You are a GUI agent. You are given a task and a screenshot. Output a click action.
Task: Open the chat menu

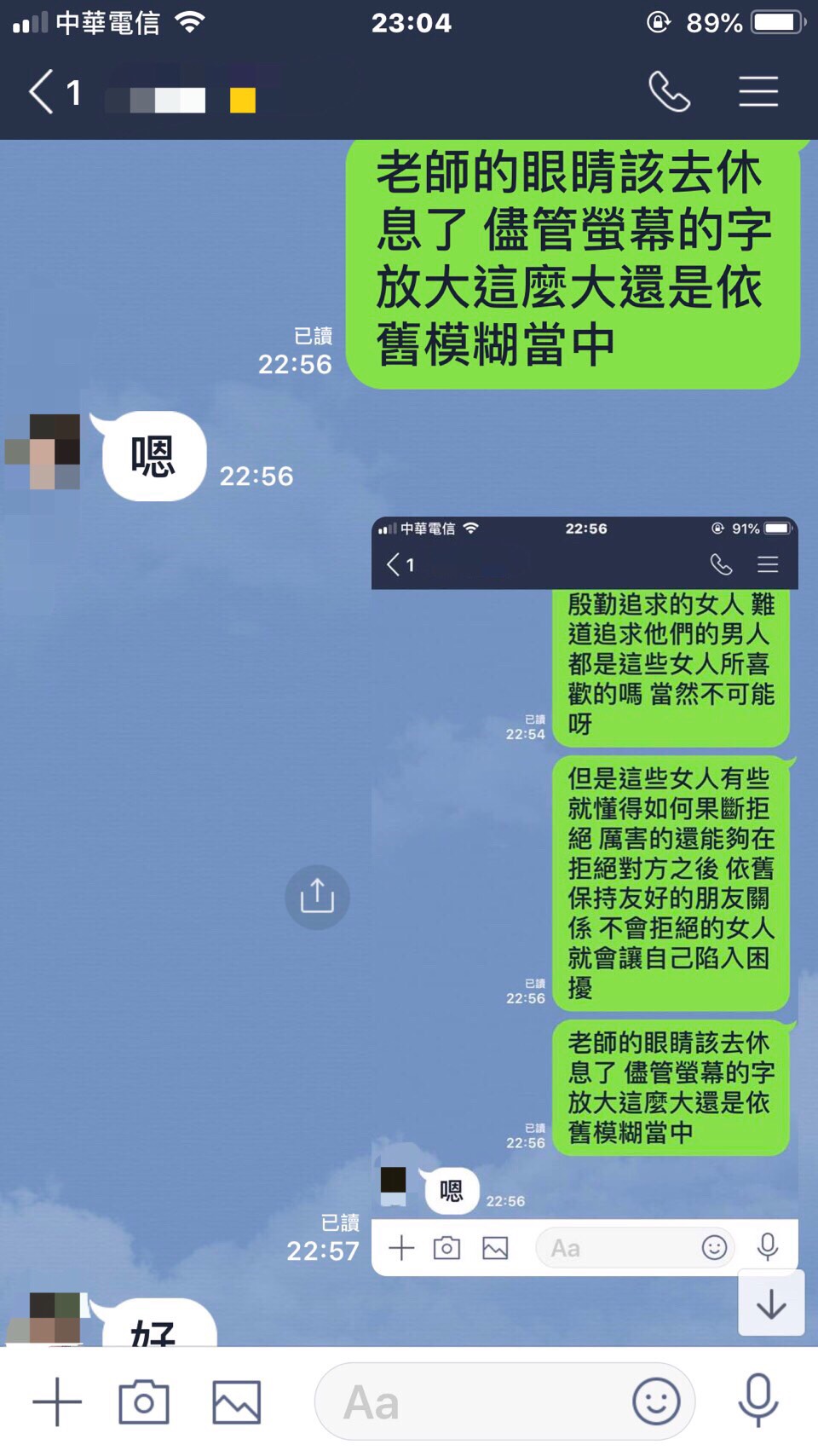tap(758, 92)
